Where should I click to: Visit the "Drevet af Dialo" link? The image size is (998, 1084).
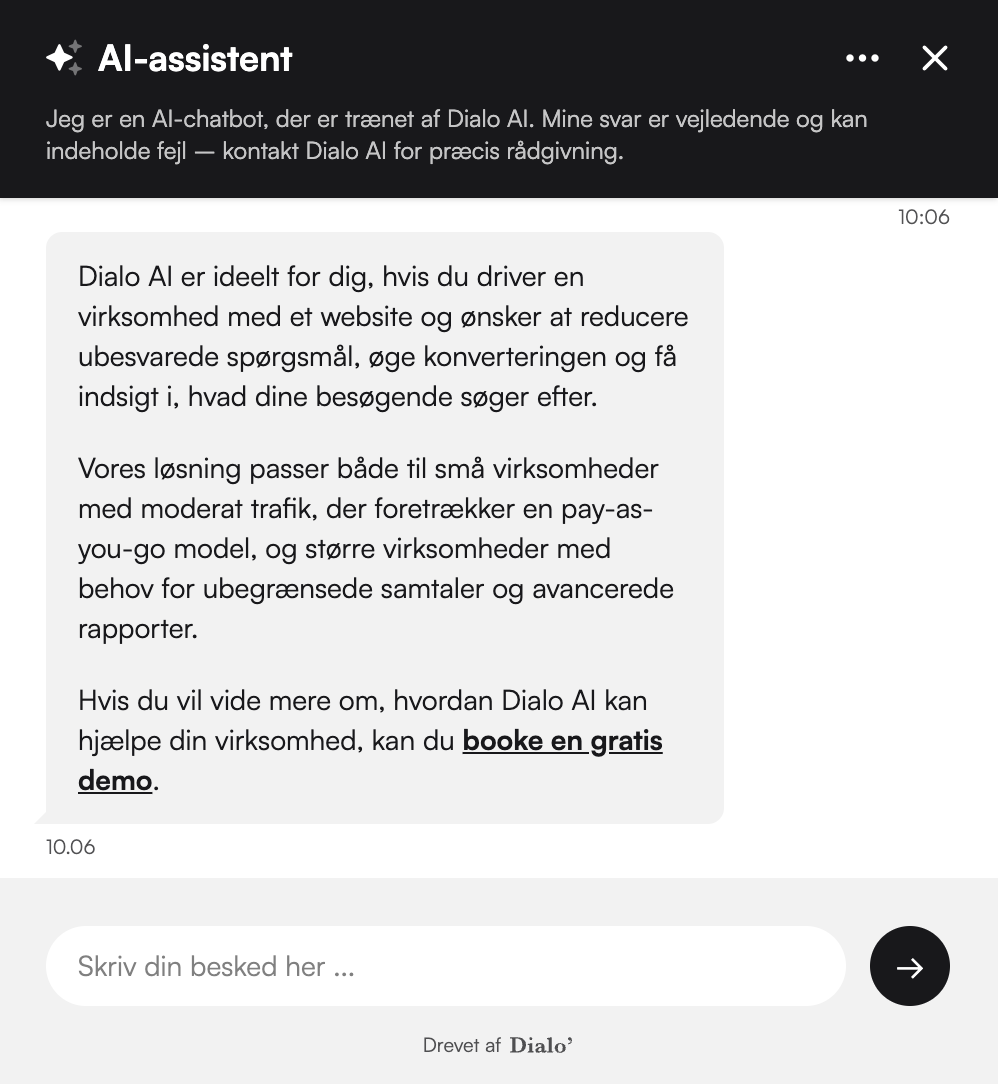[x=498, y=1046]
